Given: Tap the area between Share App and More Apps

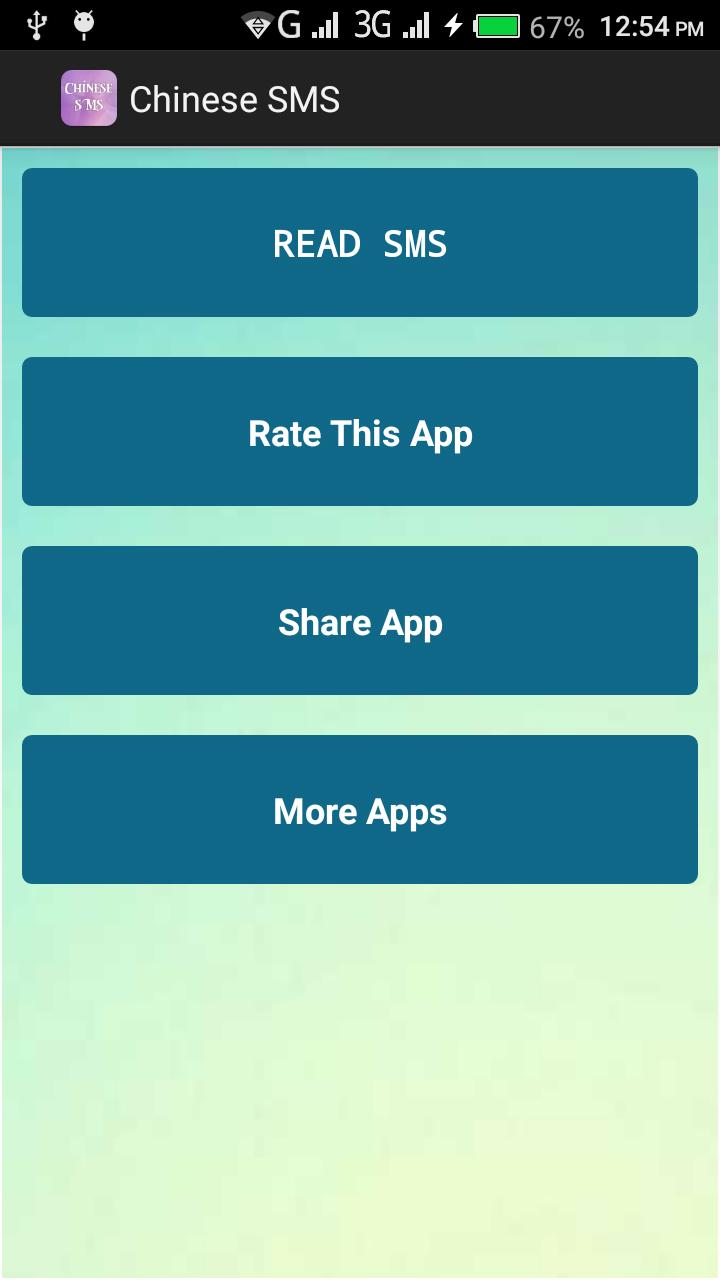Looking at the screenshot, I should coord(360,715).
